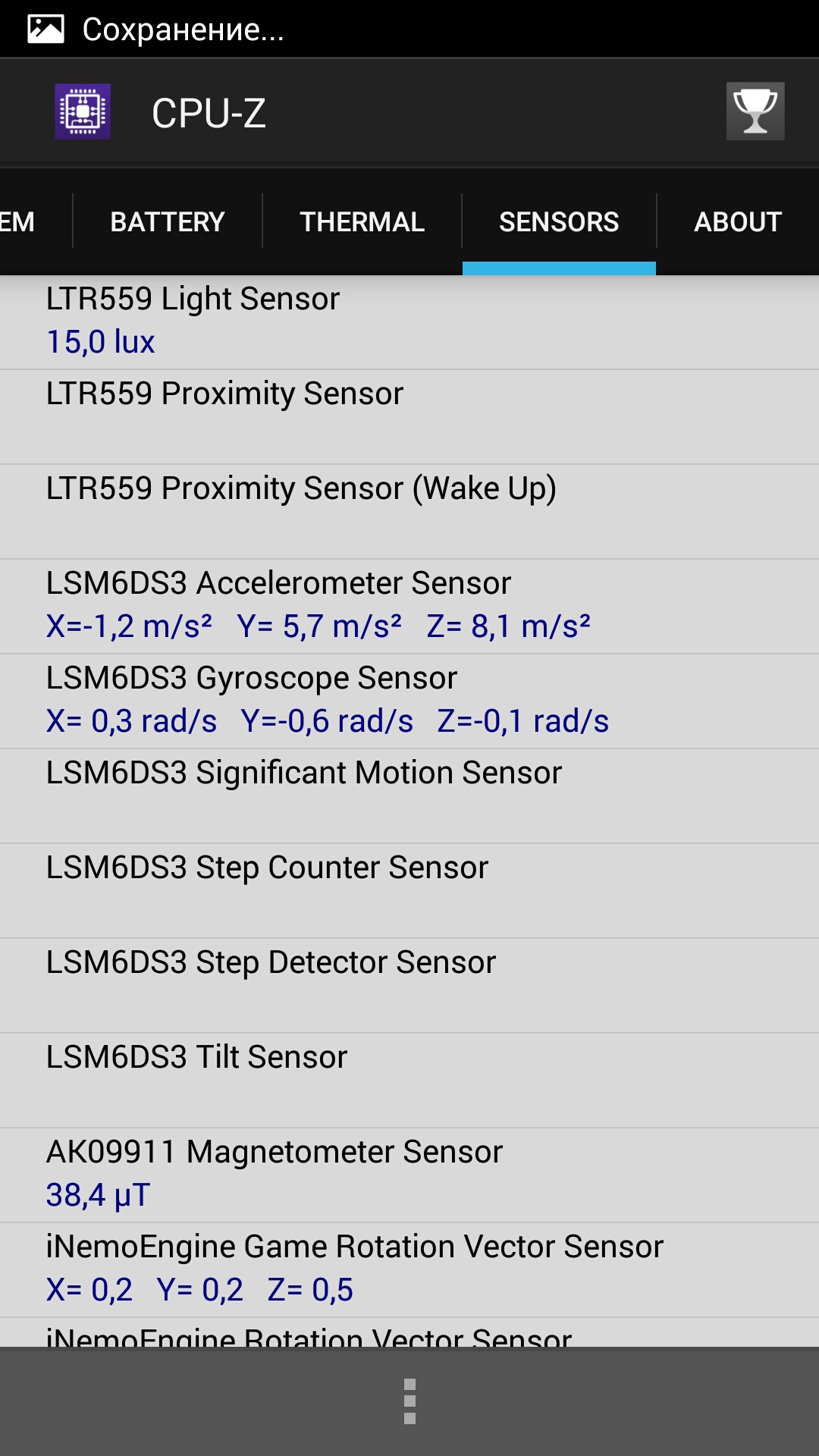819x1456 pixels.
Task: Open the trophy icon in the app bar
Action: (755, 111)
